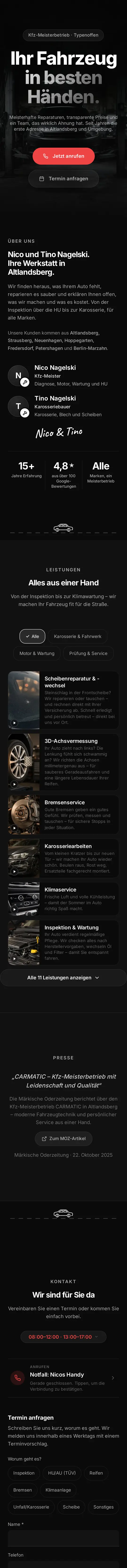Expand Alle 11 Leistungen anzeigen

tap(63, 977)
